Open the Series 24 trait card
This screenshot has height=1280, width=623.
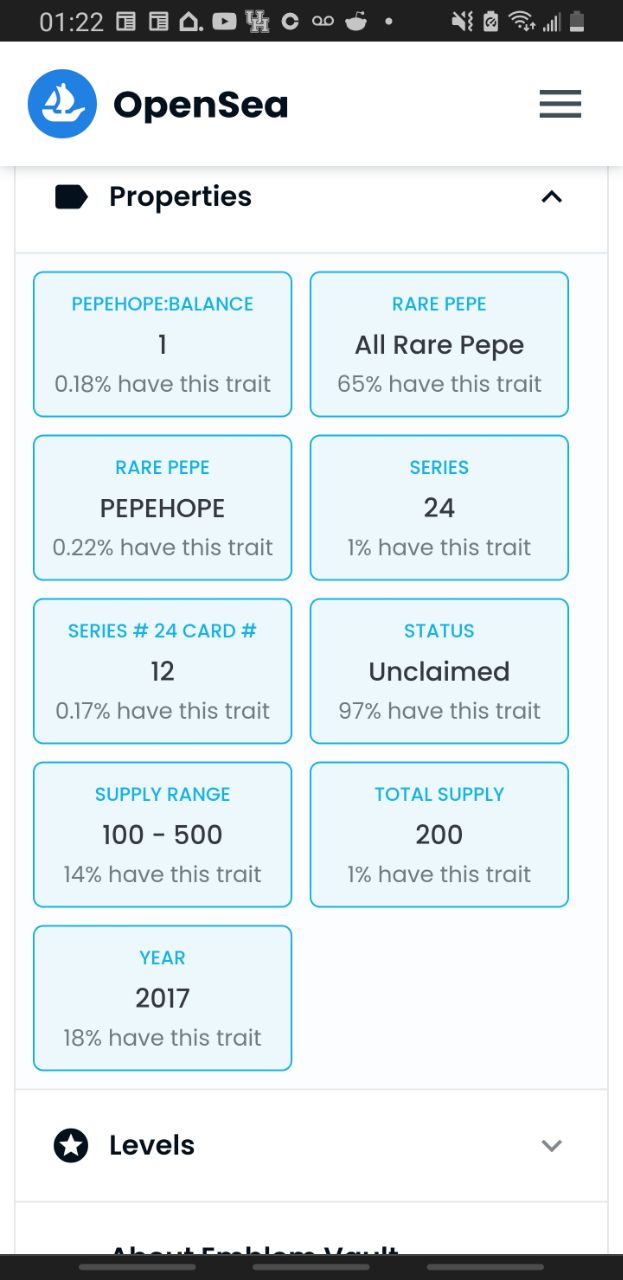(x=439, y=508)
